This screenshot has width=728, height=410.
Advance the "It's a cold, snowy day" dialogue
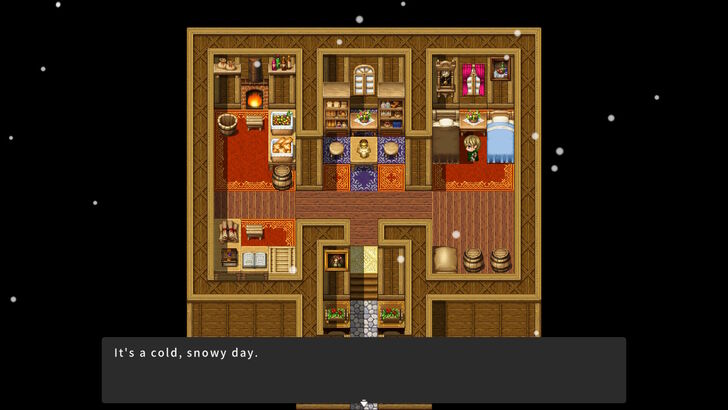364,370
